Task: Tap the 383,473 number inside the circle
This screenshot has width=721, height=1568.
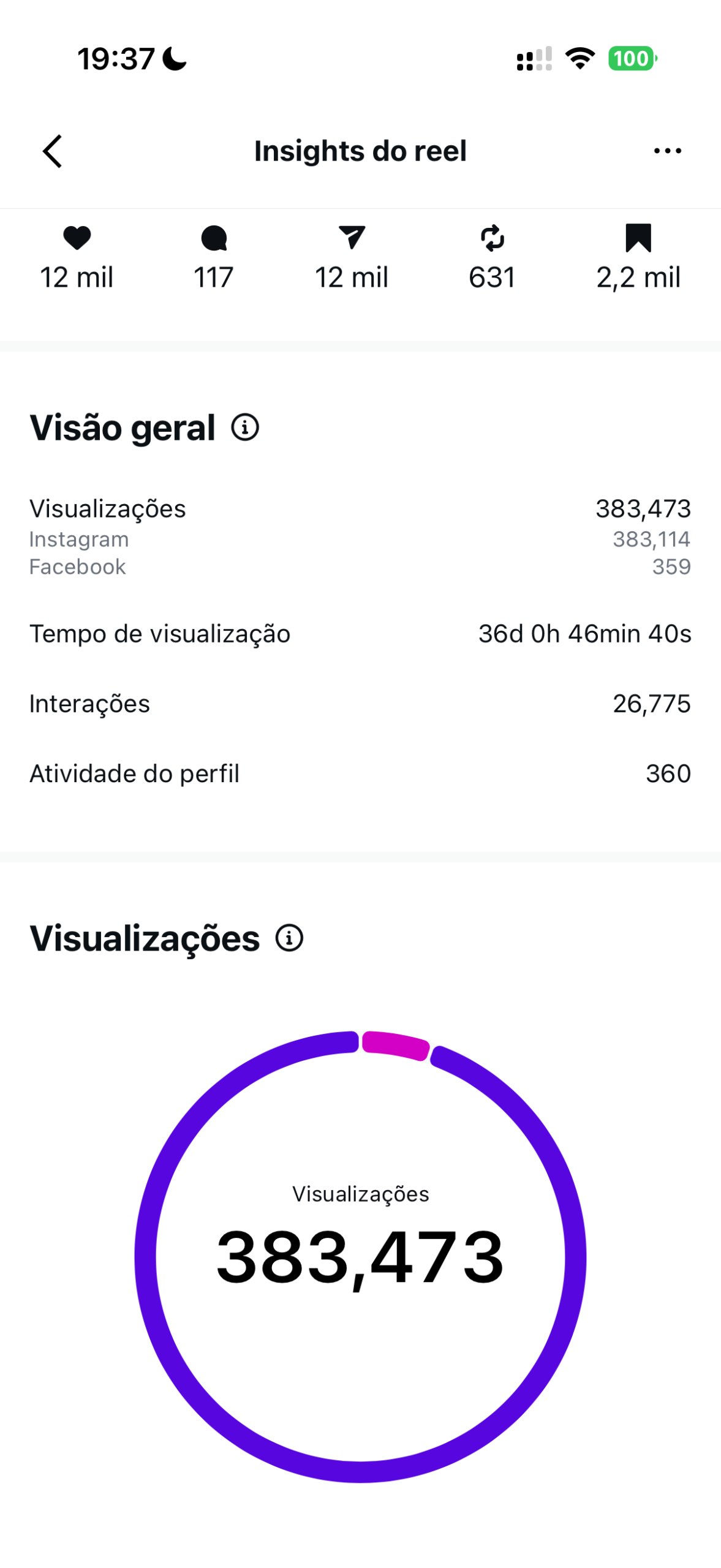Action: point(360,1254)
